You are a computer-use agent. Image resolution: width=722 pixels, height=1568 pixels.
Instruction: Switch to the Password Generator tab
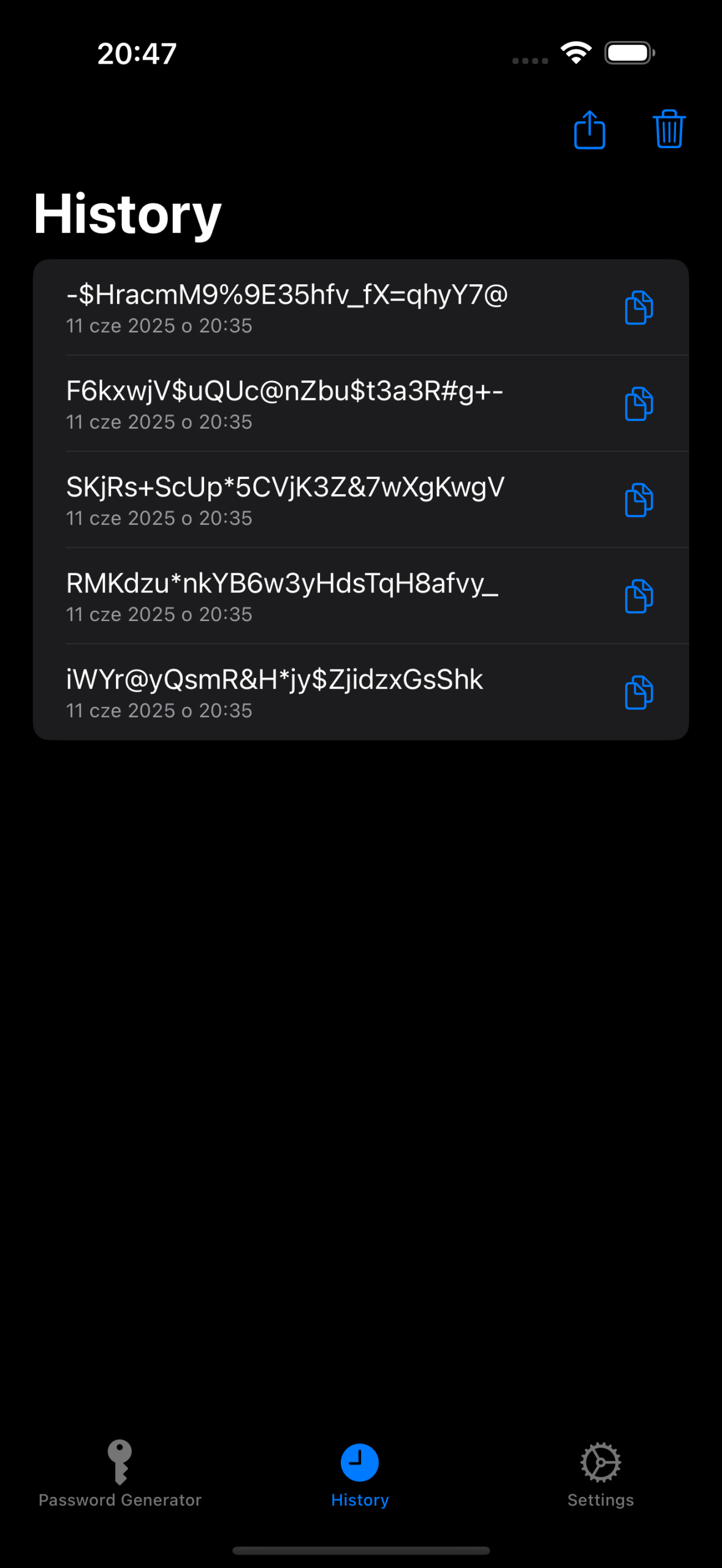120,1473
